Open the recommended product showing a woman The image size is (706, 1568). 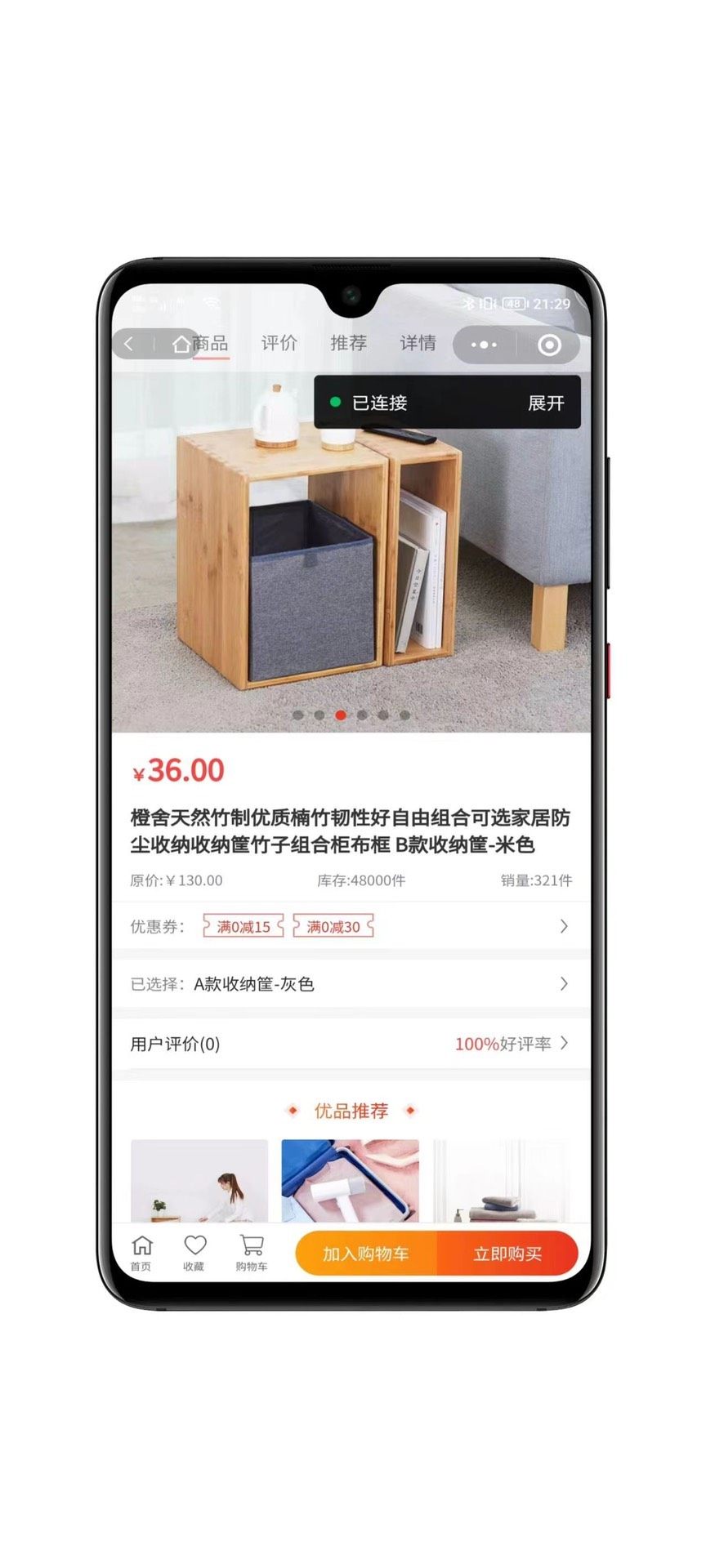point(199,1181)
